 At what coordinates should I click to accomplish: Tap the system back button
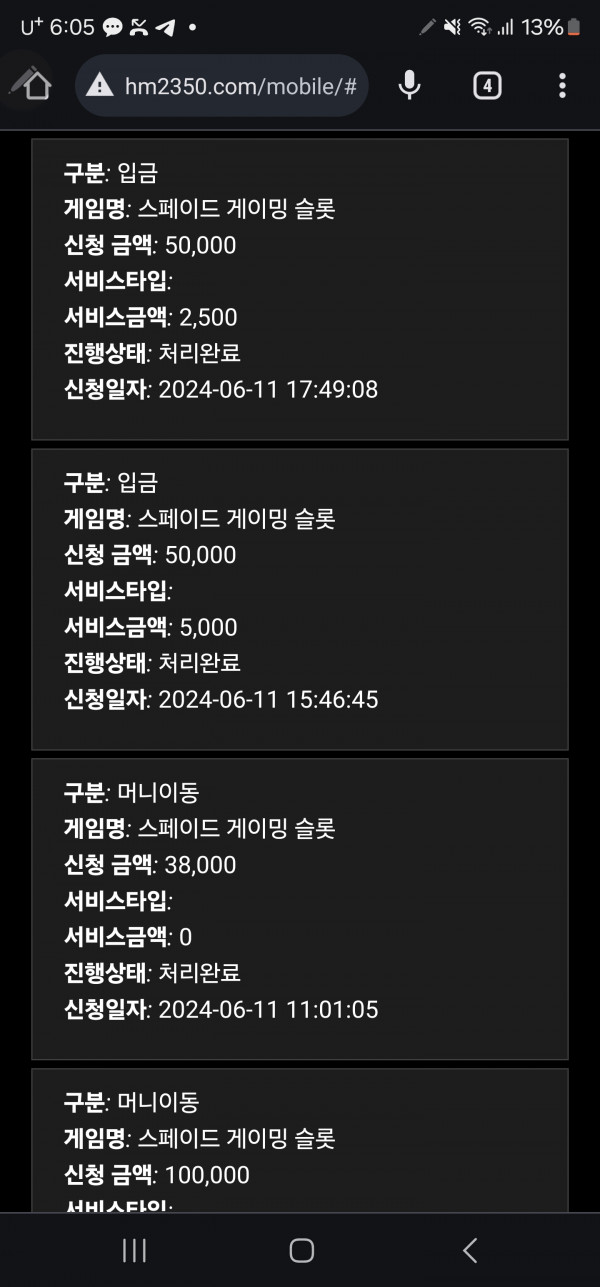coord(469,1250)
